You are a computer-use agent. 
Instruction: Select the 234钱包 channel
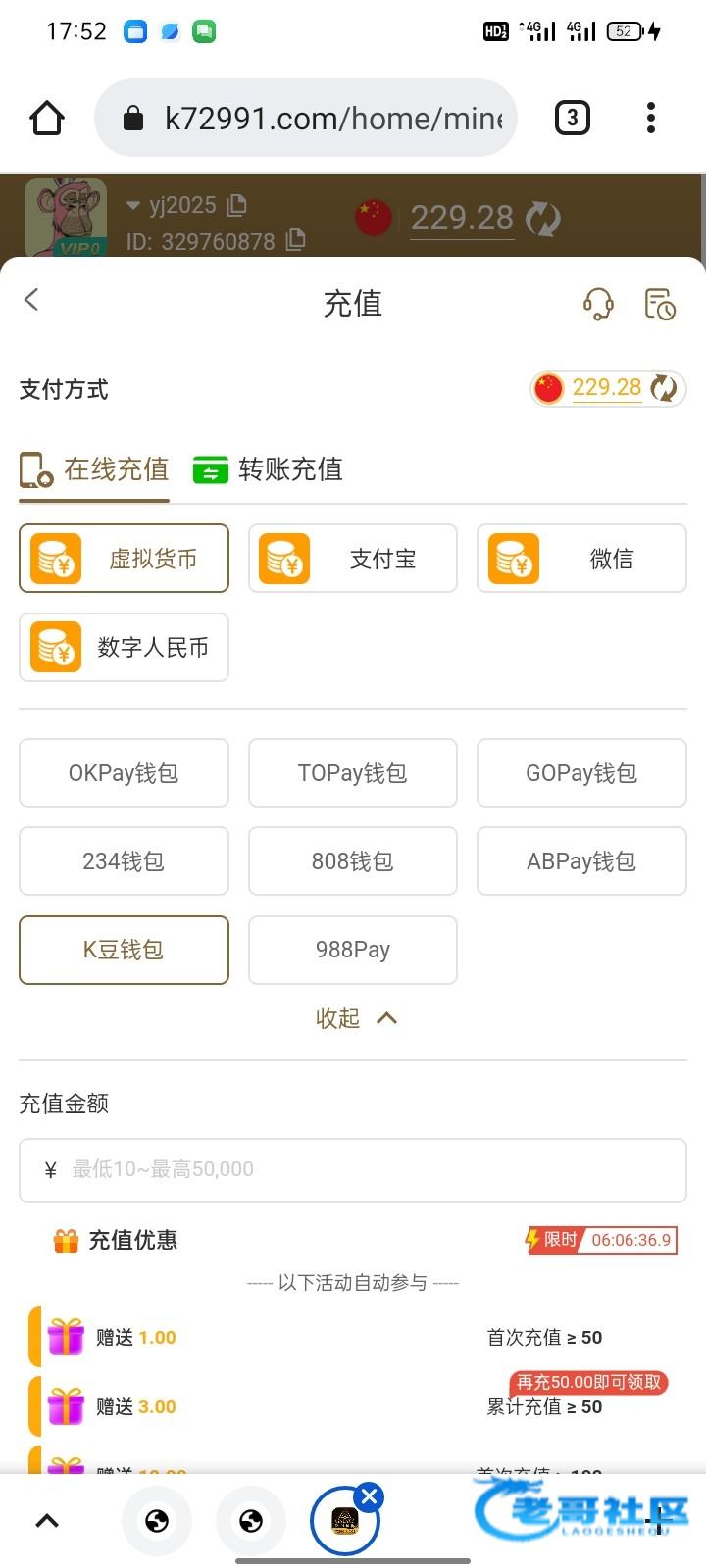tap(124, 861)
